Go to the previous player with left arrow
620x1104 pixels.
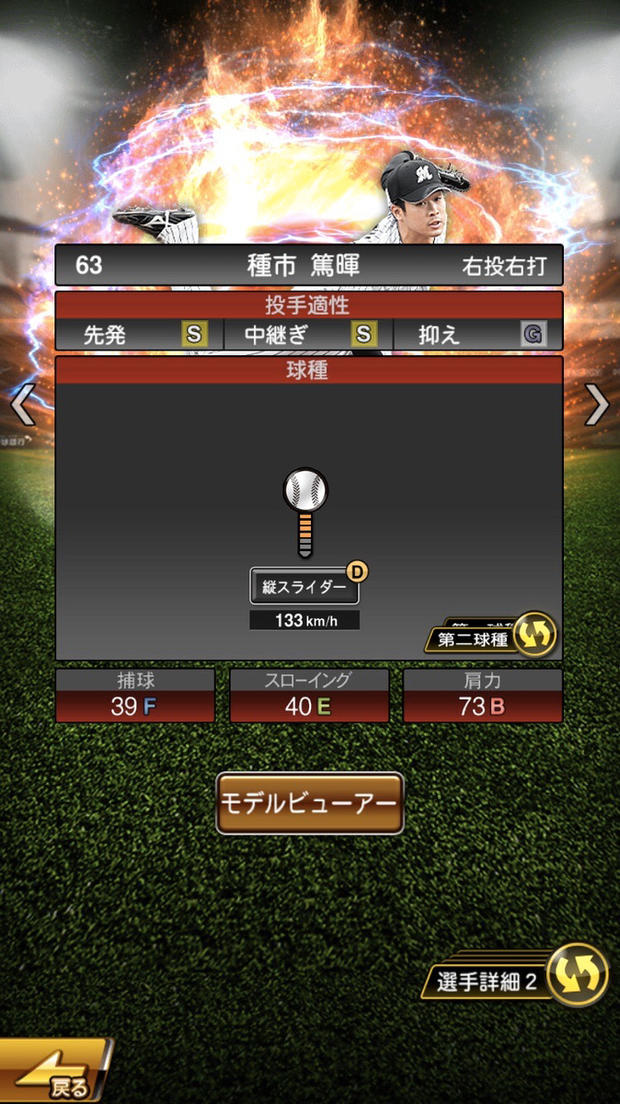pyautogui.click(x=22, y=406)
